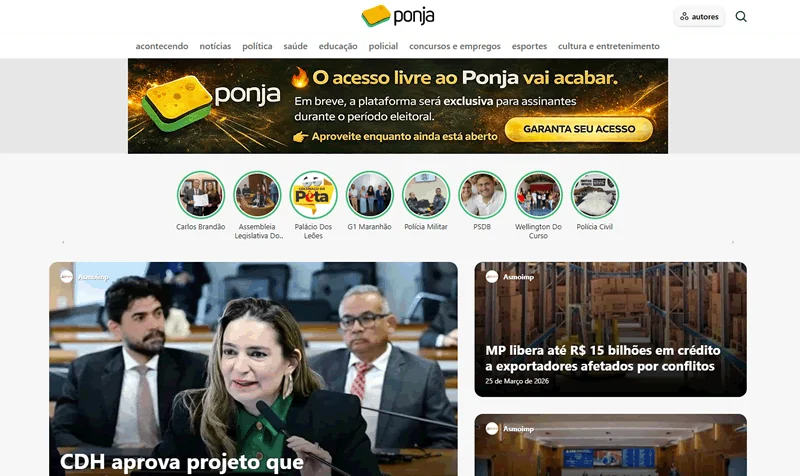Open the Carlos Brandão topic circle
This screenshot has width=800, height=476.
[201, 195]
